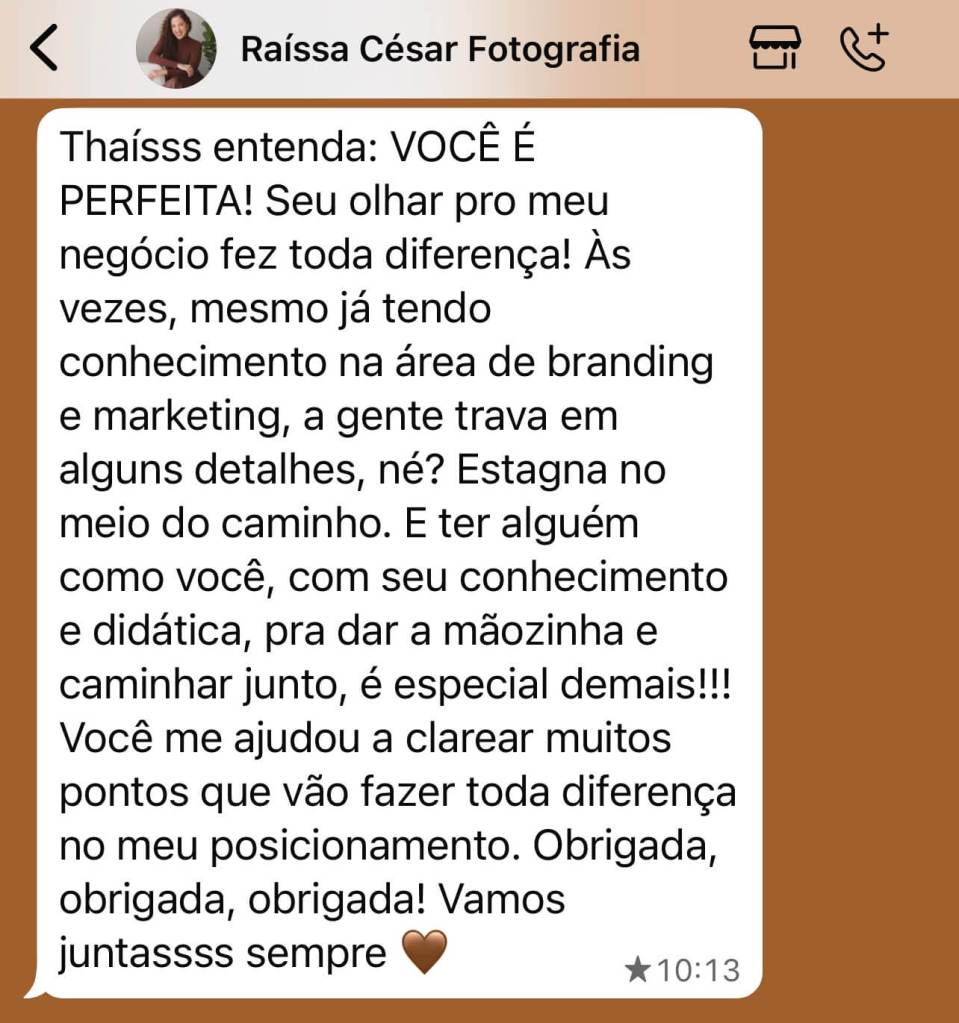Image resolution: width=959 pixels, height=1023 pixels.
Task: Start a call with Raíssa César
Action: [x=864, y=48]
